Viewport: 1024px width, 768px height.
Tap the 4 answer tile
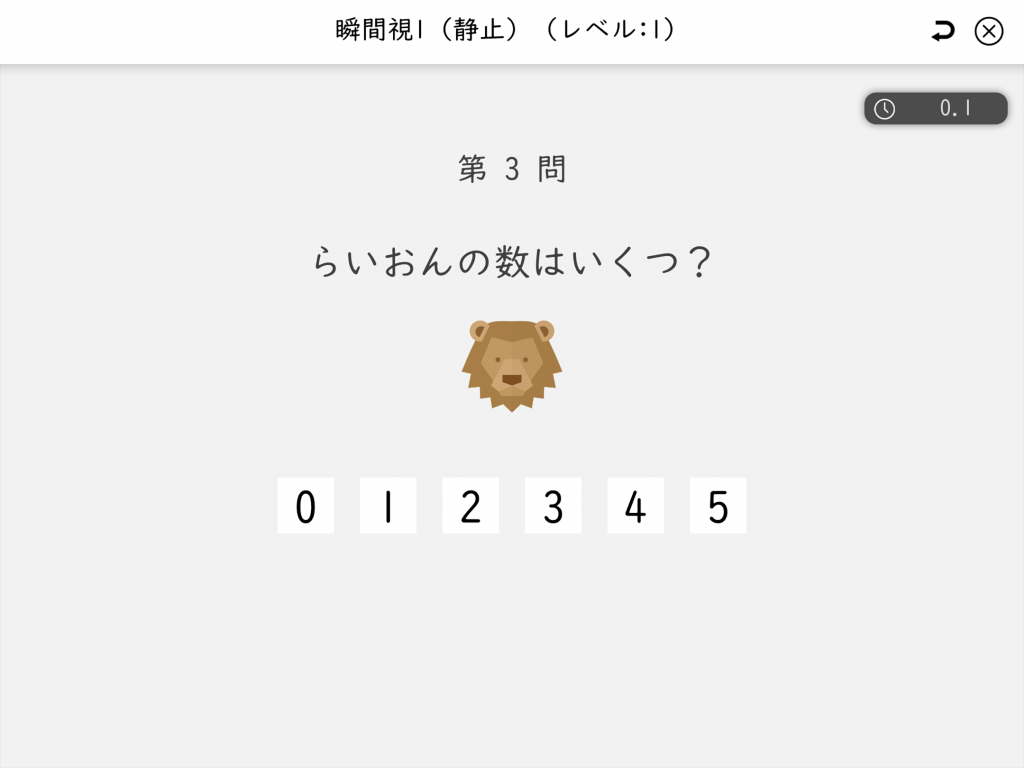coord(636,506)
